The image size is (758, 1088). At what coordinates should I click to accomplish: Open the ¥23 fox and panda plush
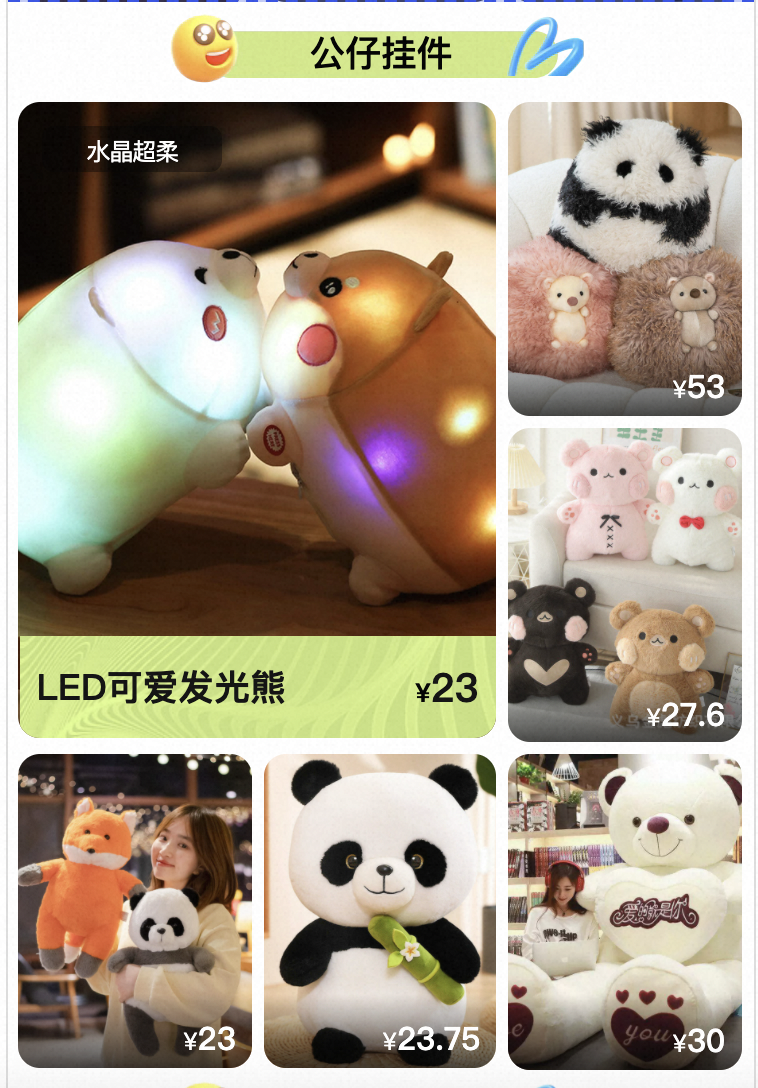(x=135, y=910)
